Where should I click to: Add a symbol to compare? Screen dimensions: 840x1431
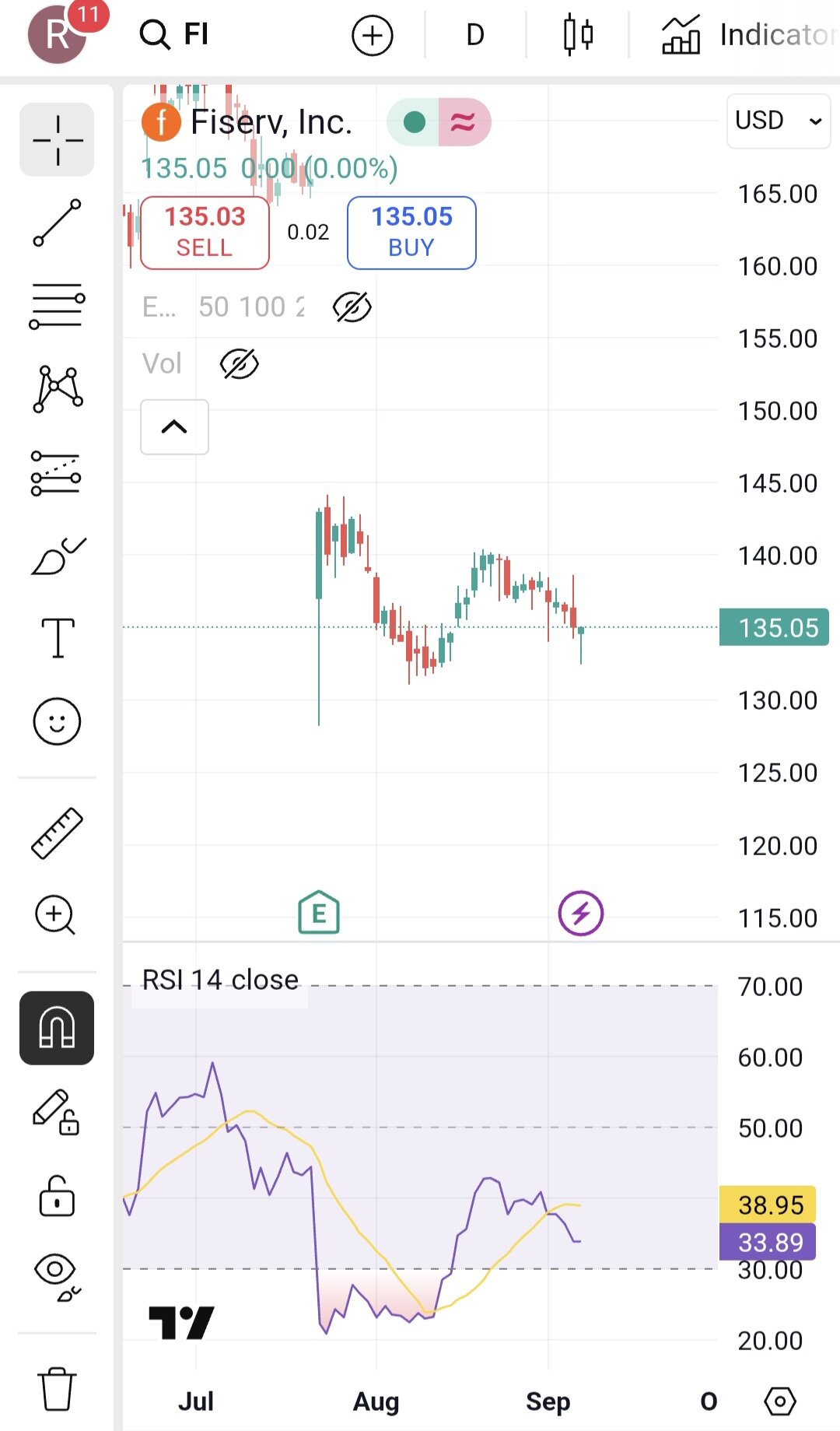(373, 36)
